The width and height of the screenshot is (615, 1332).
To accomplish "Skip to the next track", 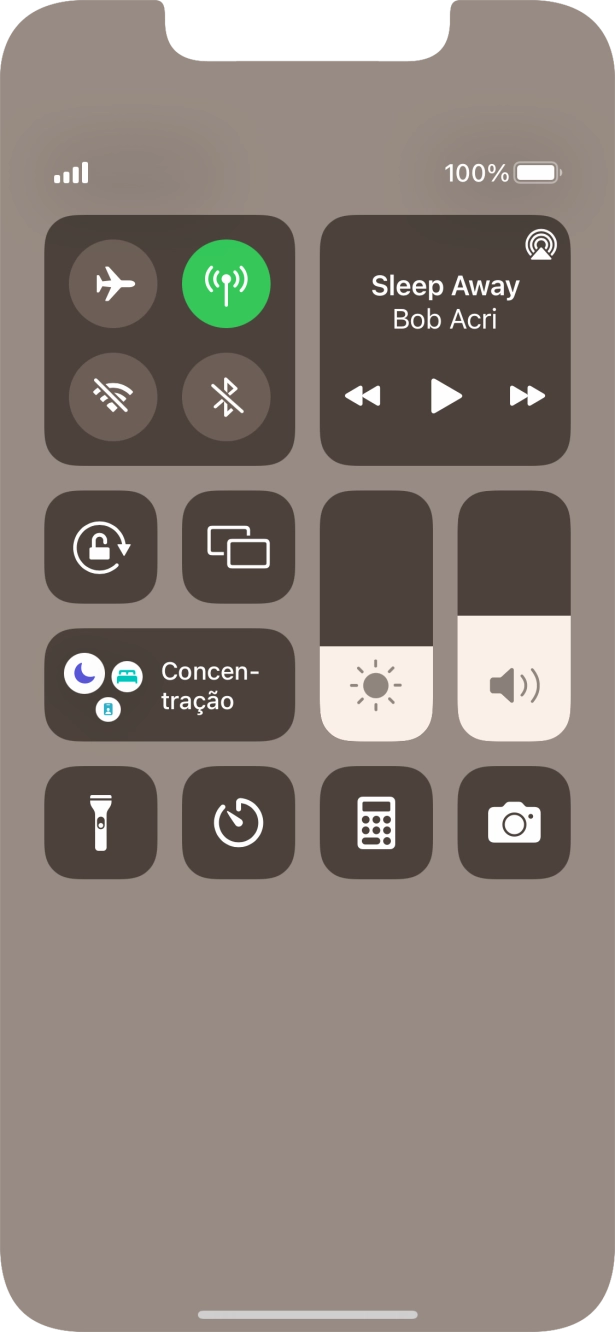I will point(527,396).
